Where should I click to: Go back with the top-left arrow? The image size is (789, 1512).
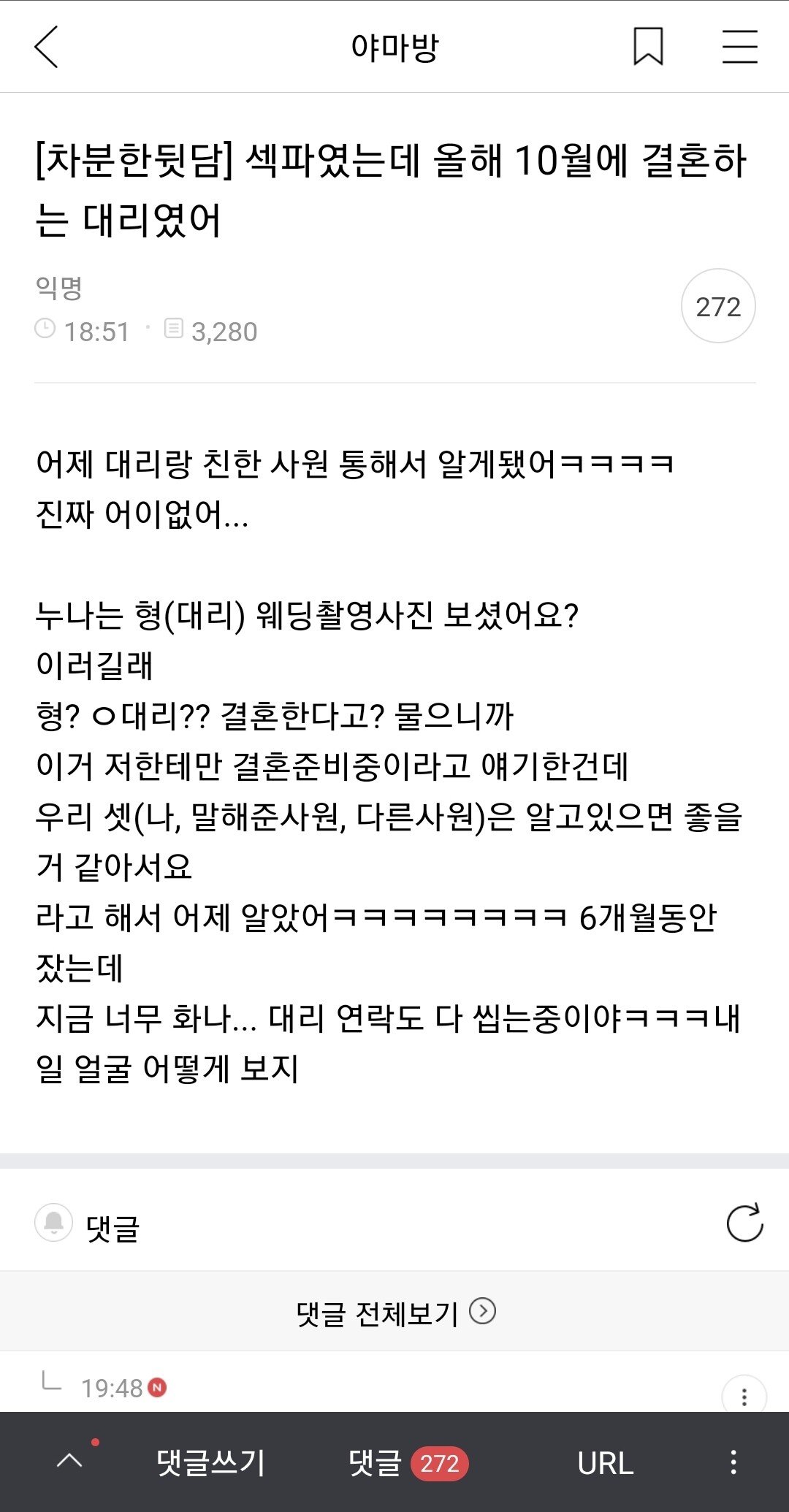pos(46,47)
